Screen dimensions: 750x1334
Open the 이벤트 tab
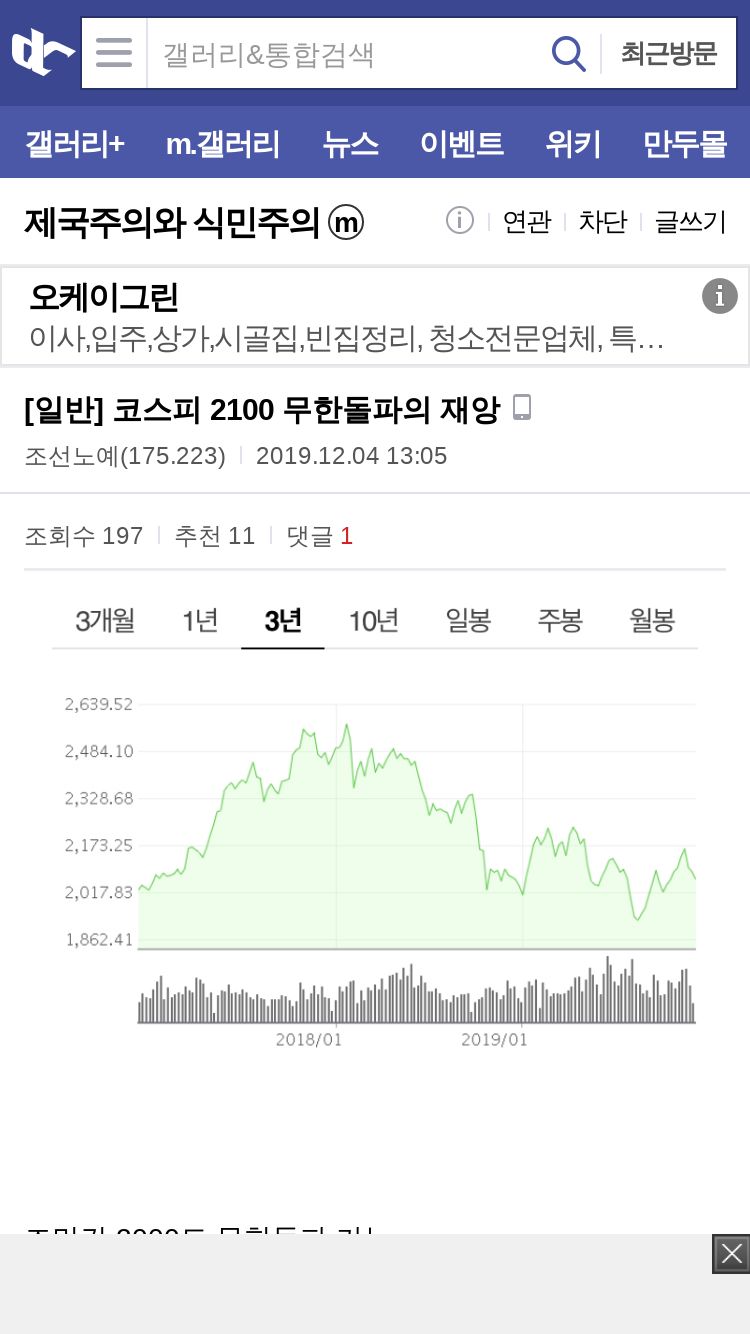[x=462, y=143]
